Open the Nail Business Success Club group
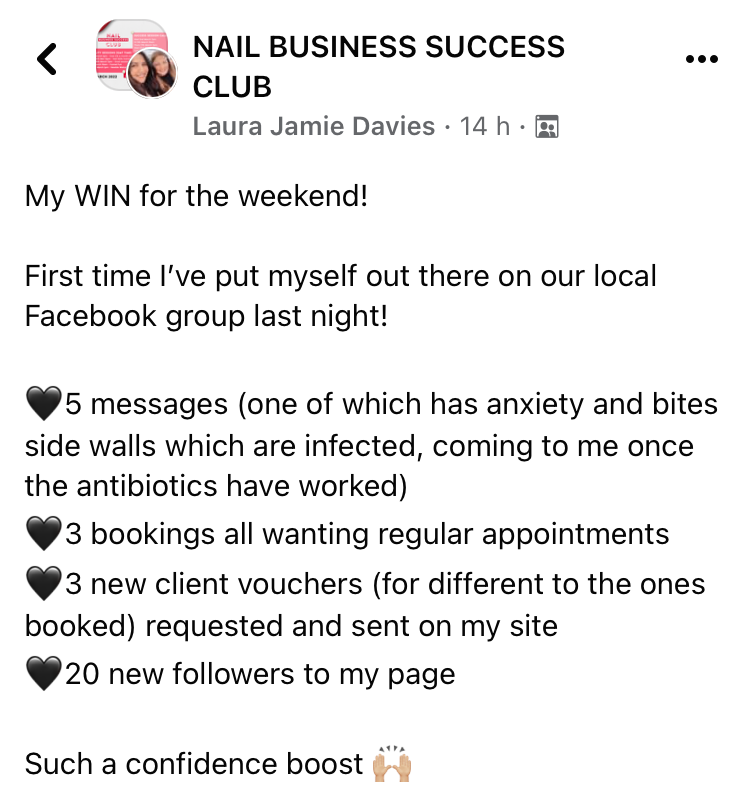 point(378,66)
